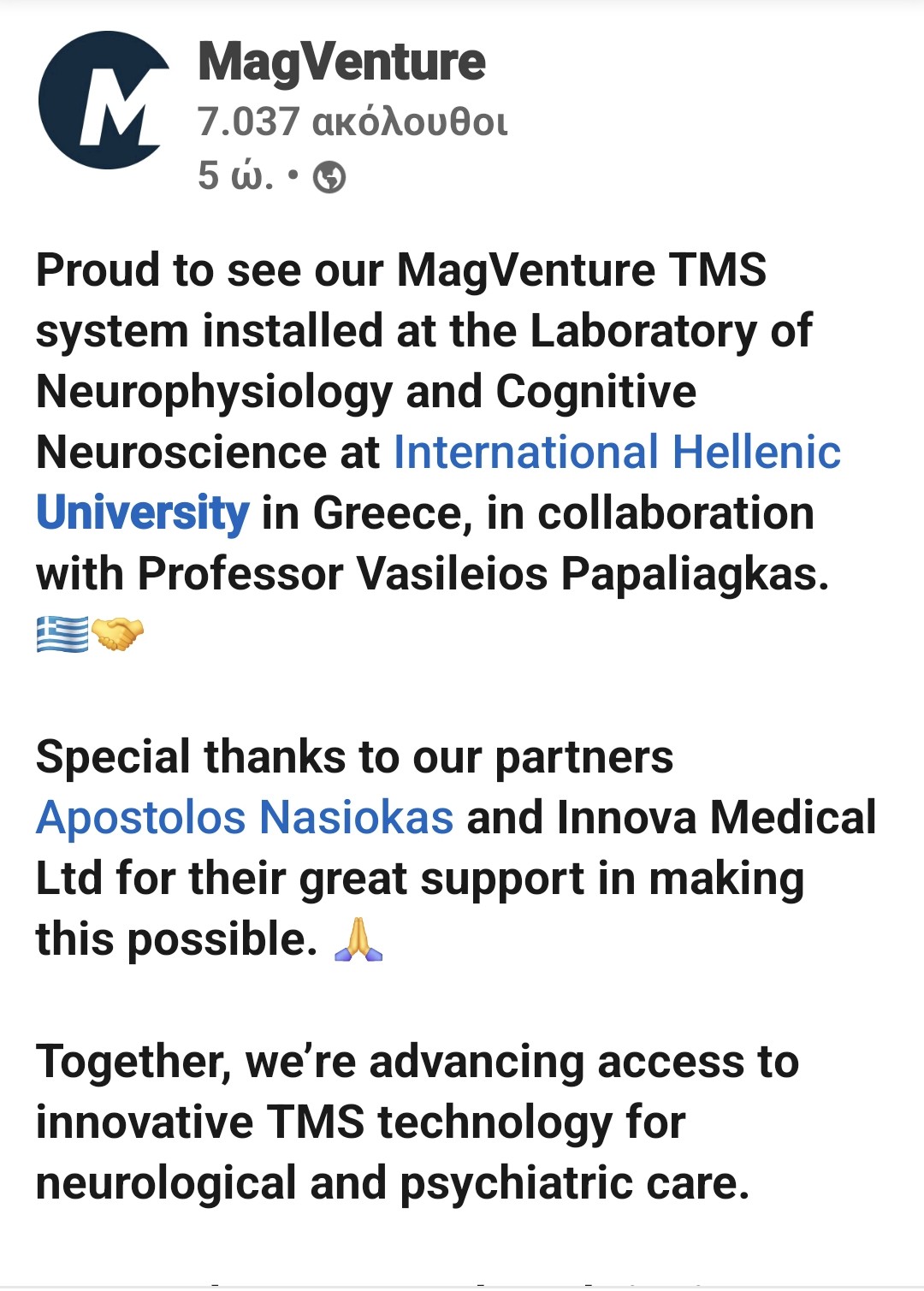Visit Apostolos Nasiokas's profile

click(245, 817)
